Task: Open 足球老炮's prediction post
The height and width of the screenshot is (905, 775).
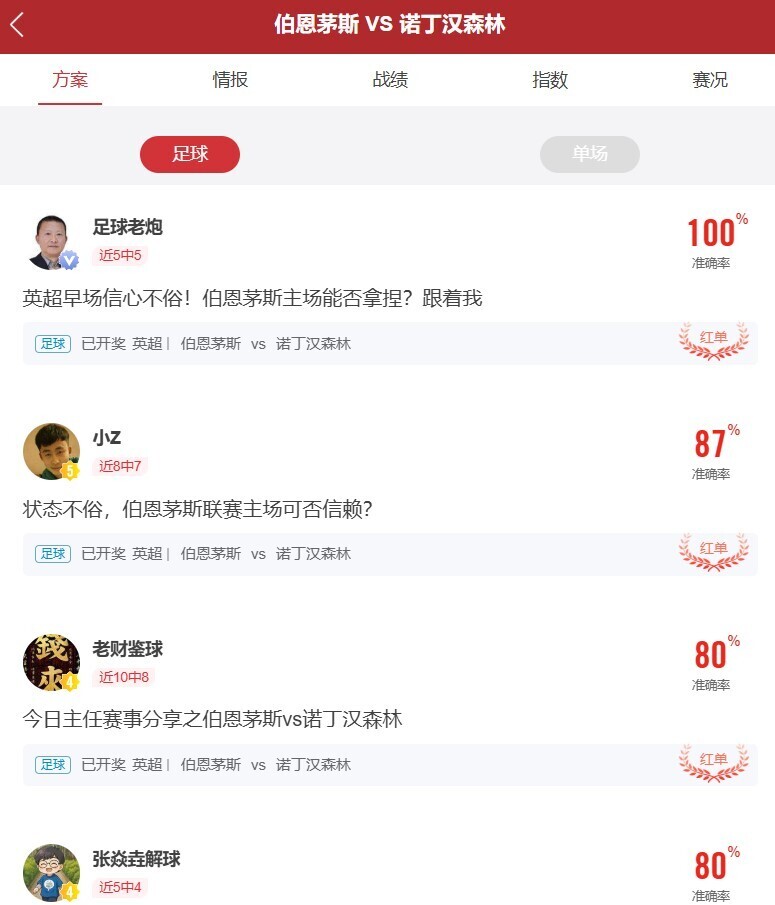Action: click(x=252, y=298)
